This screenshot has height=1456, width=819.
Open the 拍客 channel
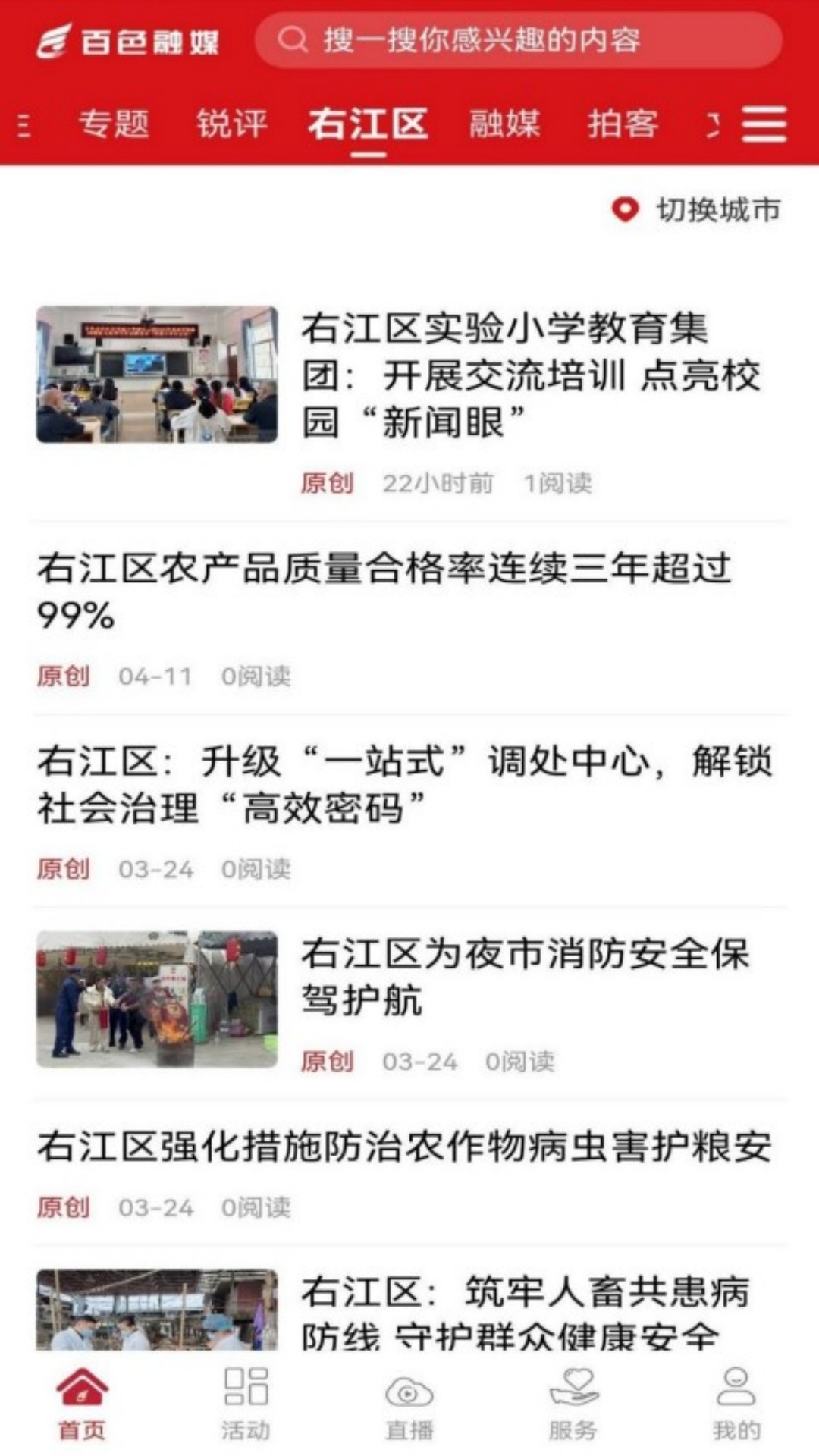click(x=623, y=124)
